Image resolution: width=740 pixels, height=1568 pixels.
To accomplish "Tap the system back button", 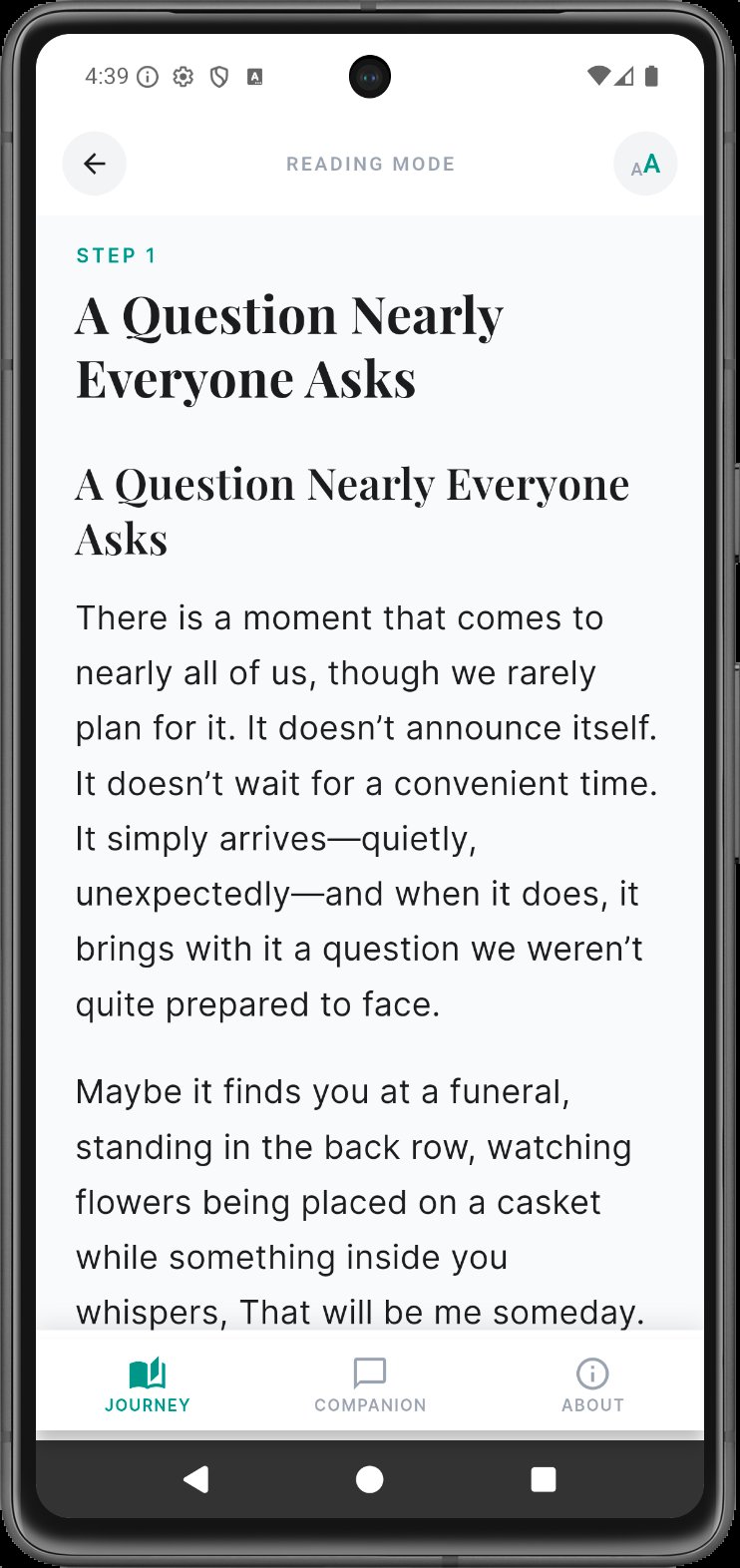I will tap(196, 1479).
